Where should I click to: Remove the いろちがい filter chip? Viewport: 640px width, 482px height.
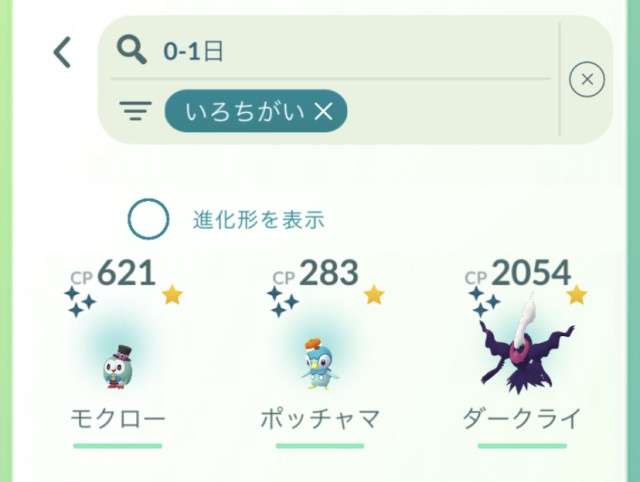[x=322, y=110]
